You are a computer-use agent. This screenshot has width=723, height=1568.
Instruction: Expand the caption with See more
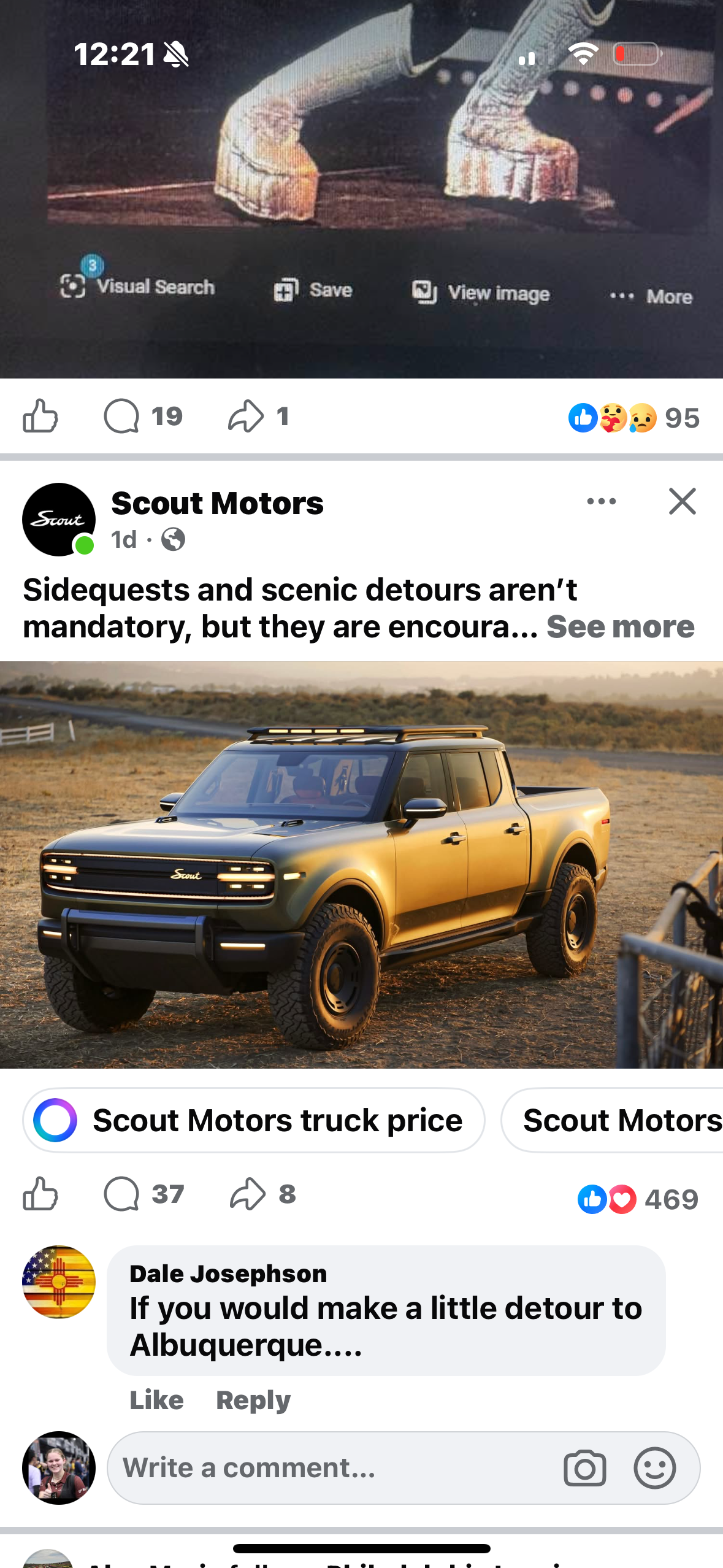(620, 627)
